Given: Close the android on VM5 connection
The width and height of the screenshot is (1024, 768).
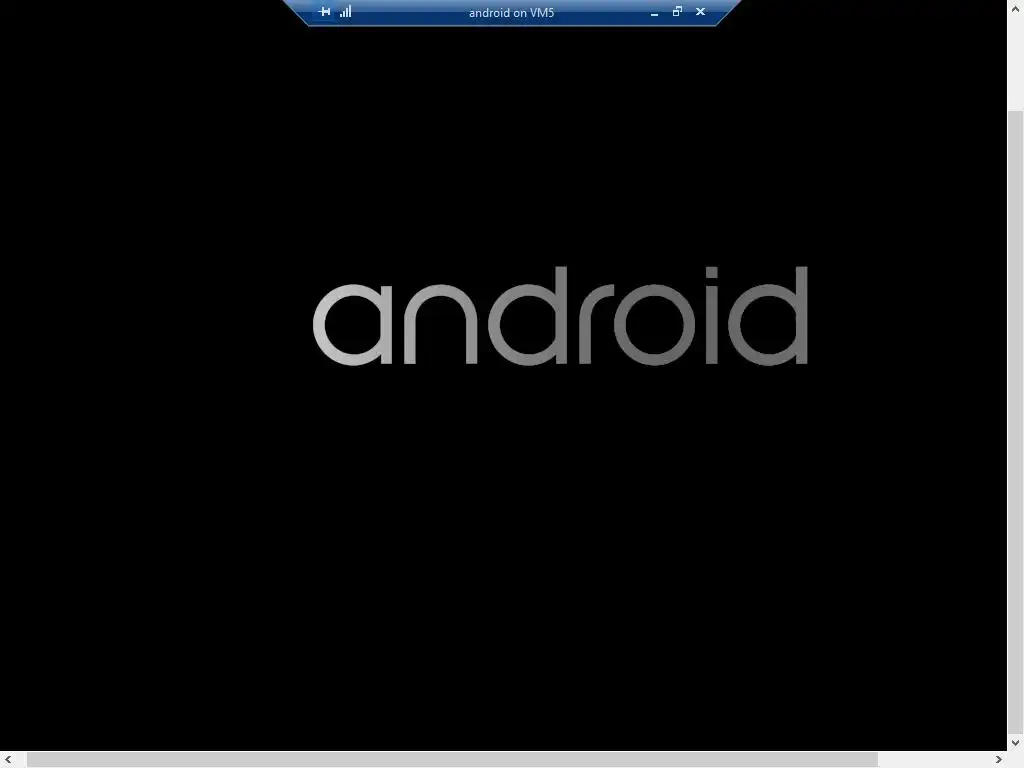Looking at the screenshot, I should coord(700,12).
